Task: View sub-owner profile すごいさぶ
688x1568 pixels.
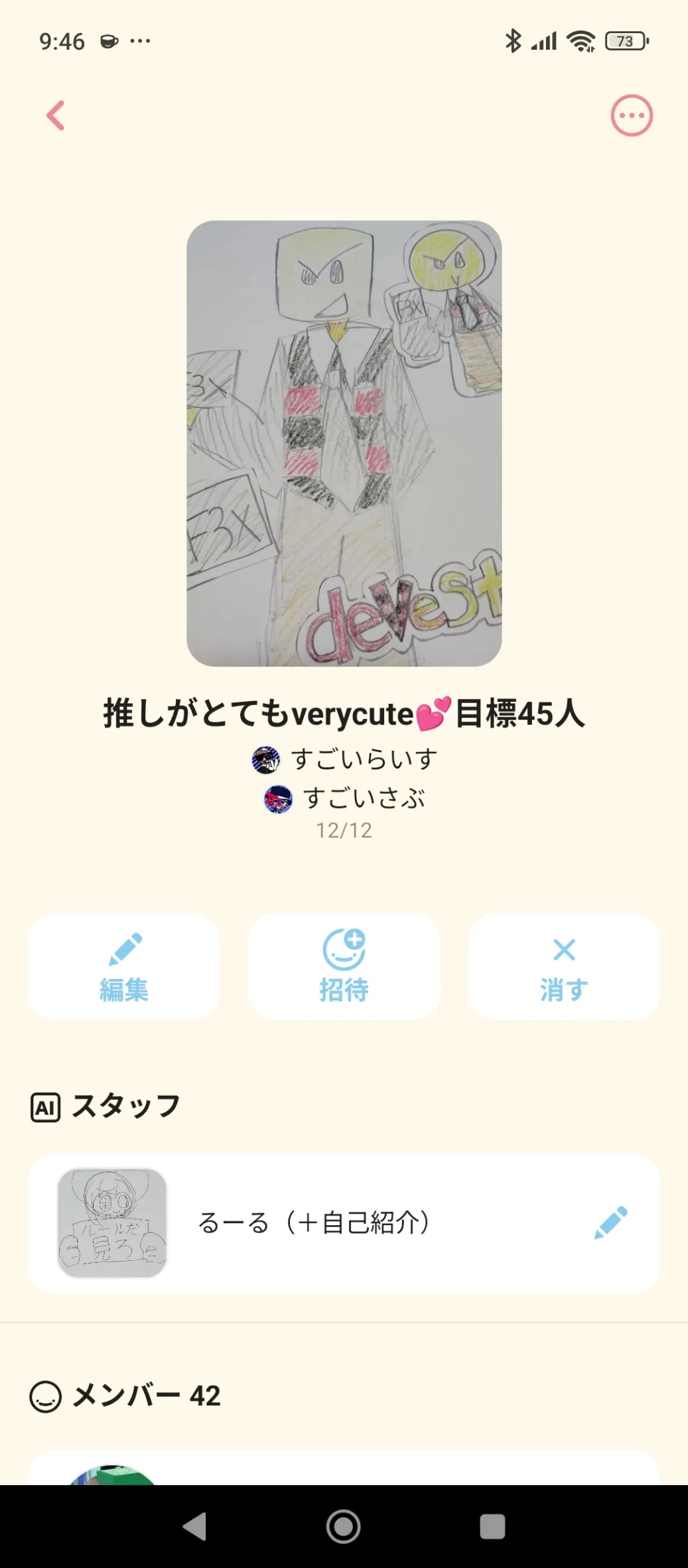Action: pyautogui.click(x=345, y=799)
